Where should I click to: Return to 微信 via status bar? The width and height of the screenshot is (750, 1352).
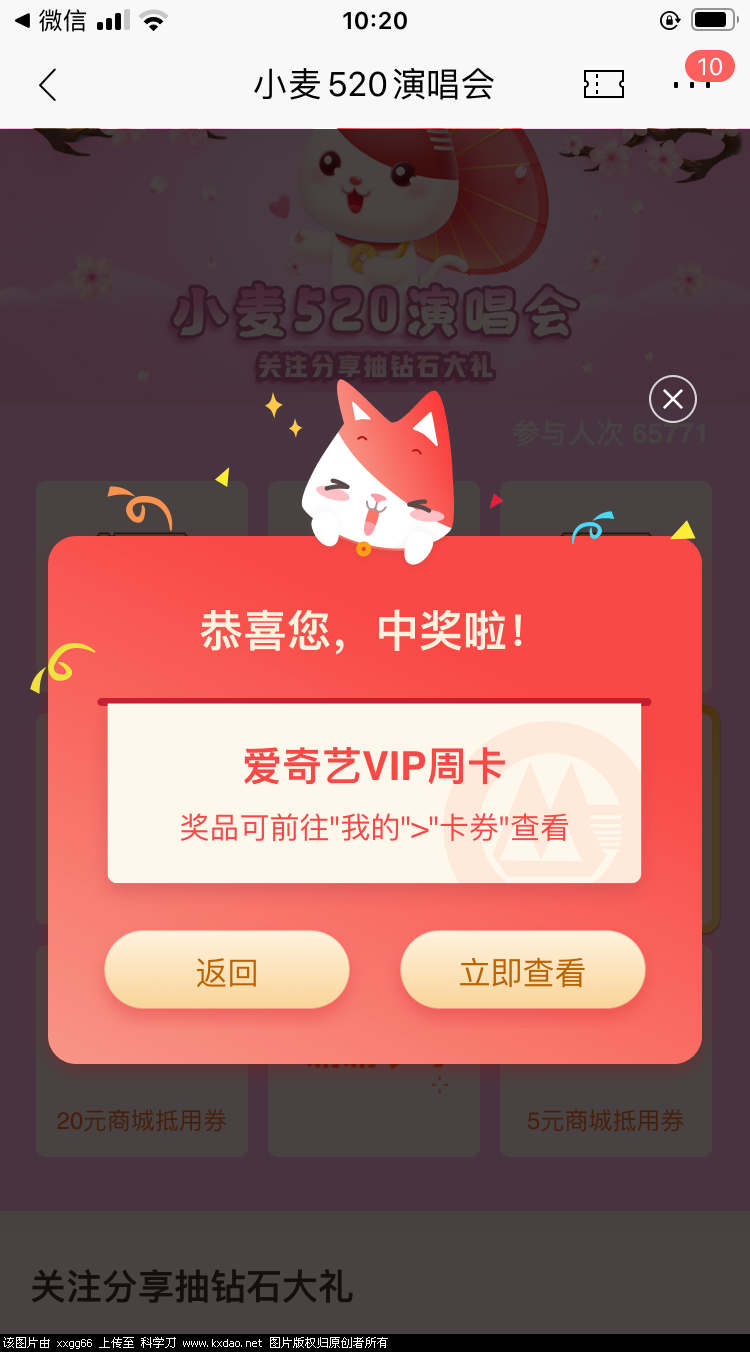coord(50,20)
